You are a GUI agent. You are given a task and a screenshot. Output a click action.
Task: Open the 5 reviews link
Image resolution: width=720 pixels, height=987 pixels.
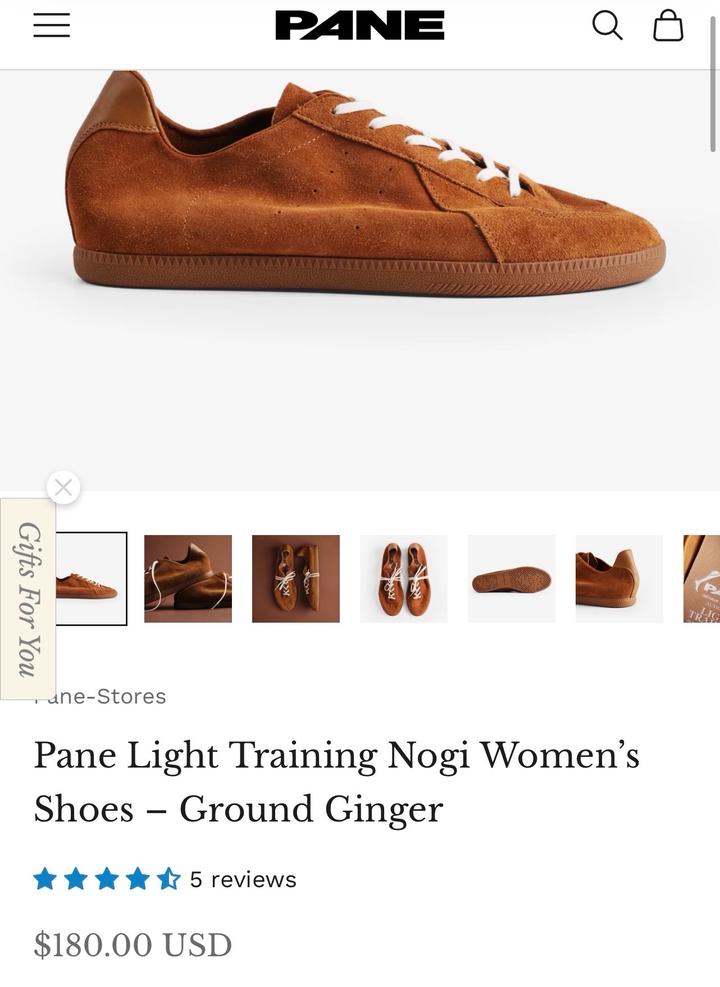243,879
